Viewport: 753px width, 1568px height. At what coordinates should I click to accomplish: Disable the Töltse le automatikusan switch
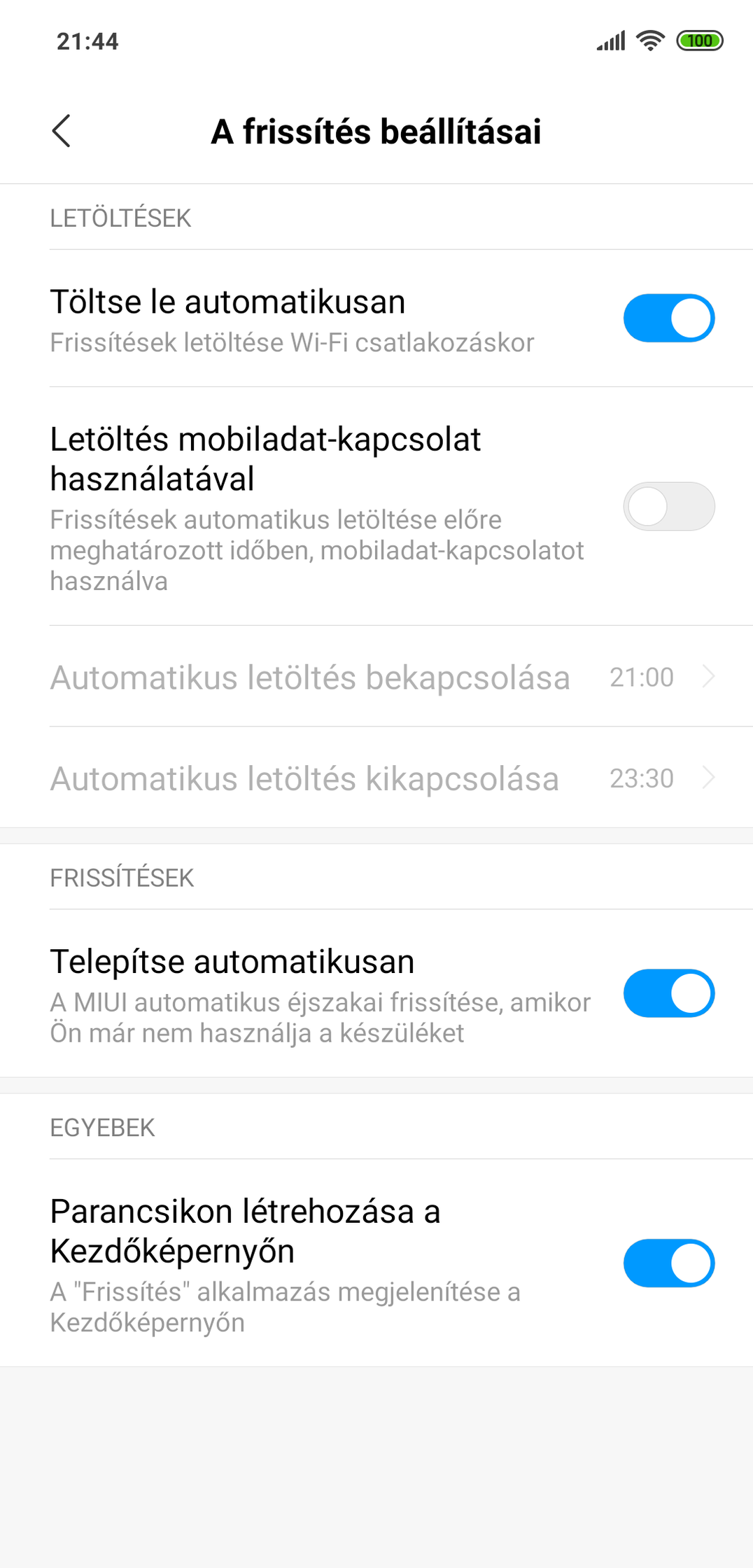coord(669,318)
